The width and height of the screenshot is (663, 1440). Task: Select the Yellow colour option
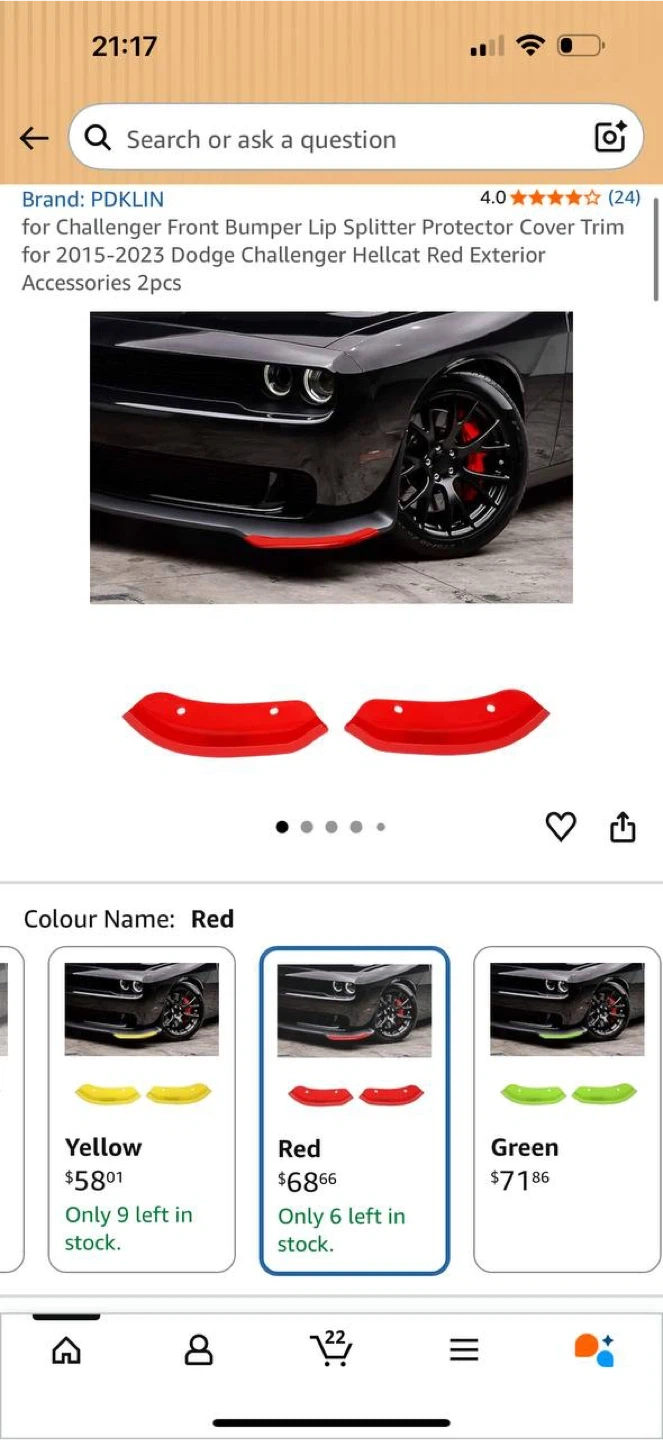[x=142, y=1108]
